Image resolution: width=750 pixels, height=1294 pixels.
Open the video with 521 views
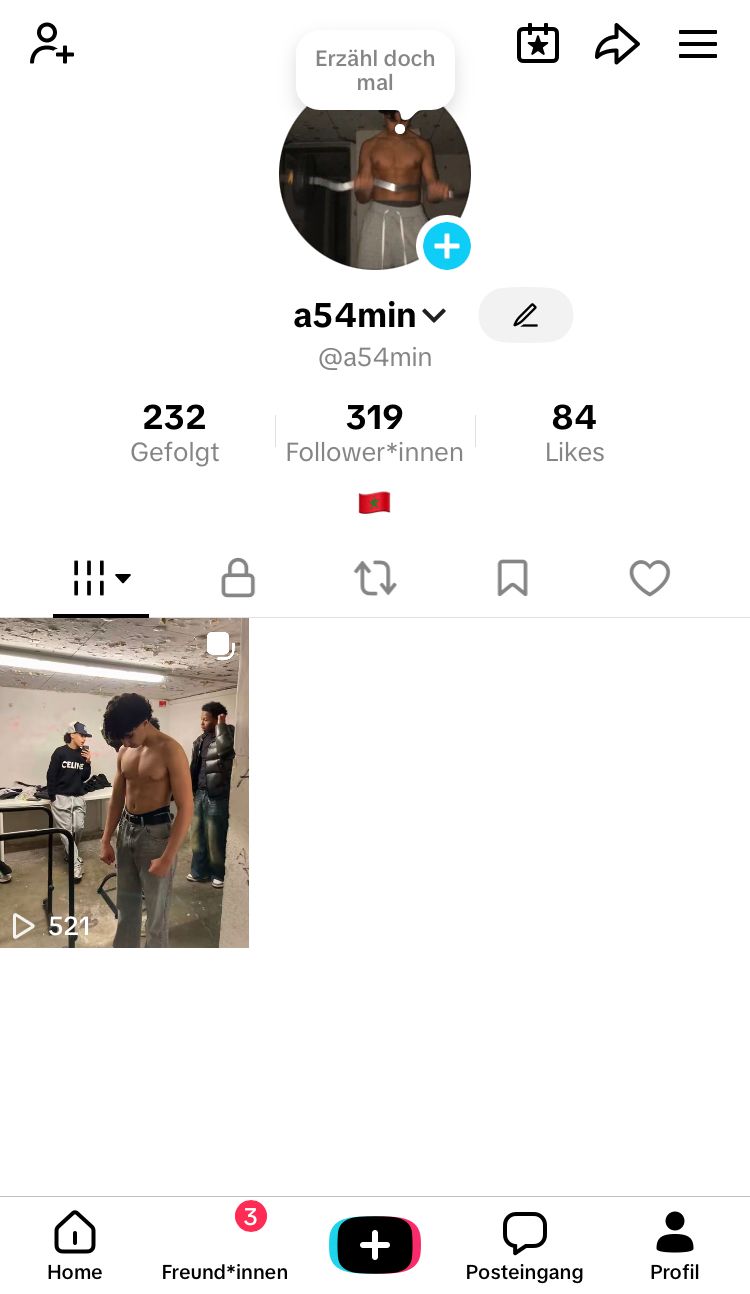[124, 782]
